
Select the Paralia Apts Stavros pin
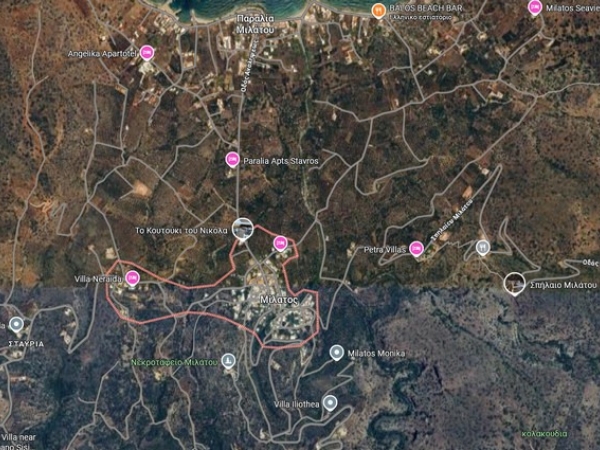click(x=232, y=159)
